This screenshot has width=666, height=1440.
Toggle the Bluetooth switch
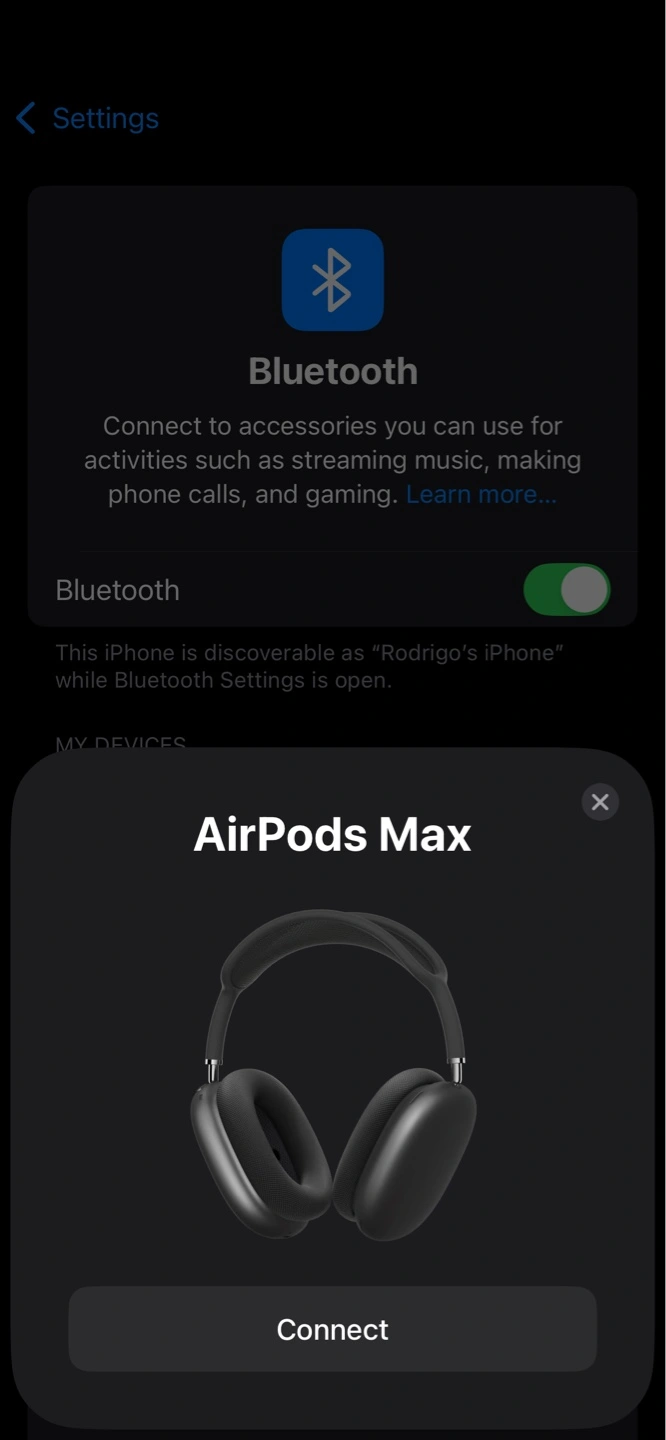[x=566, y=590]
